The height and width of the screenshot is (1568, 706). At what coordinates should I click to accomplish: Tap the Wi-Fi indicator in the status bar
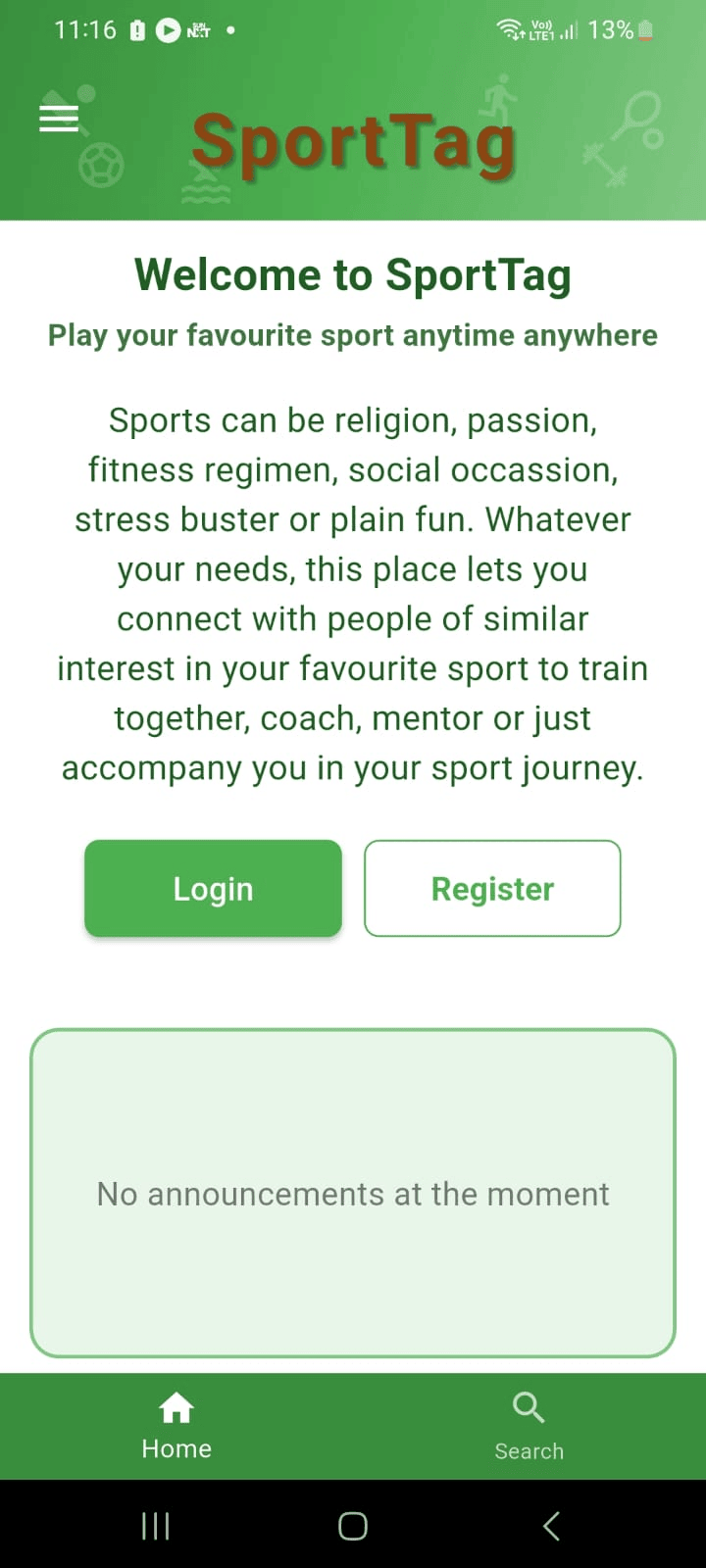[x=509, y=29]
